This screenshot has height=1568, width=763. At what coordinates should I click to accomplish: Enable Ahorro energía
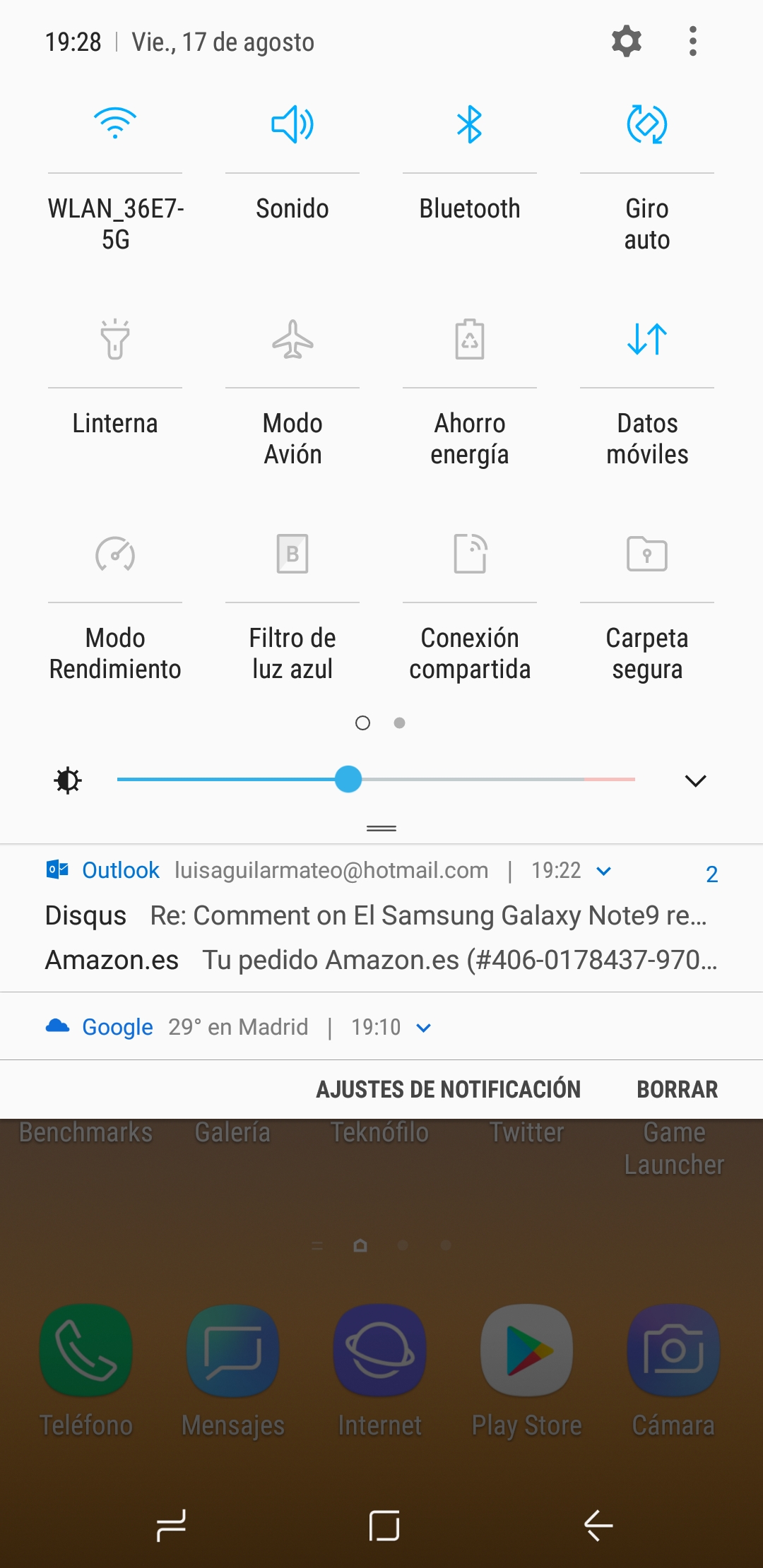pos(470,340)
